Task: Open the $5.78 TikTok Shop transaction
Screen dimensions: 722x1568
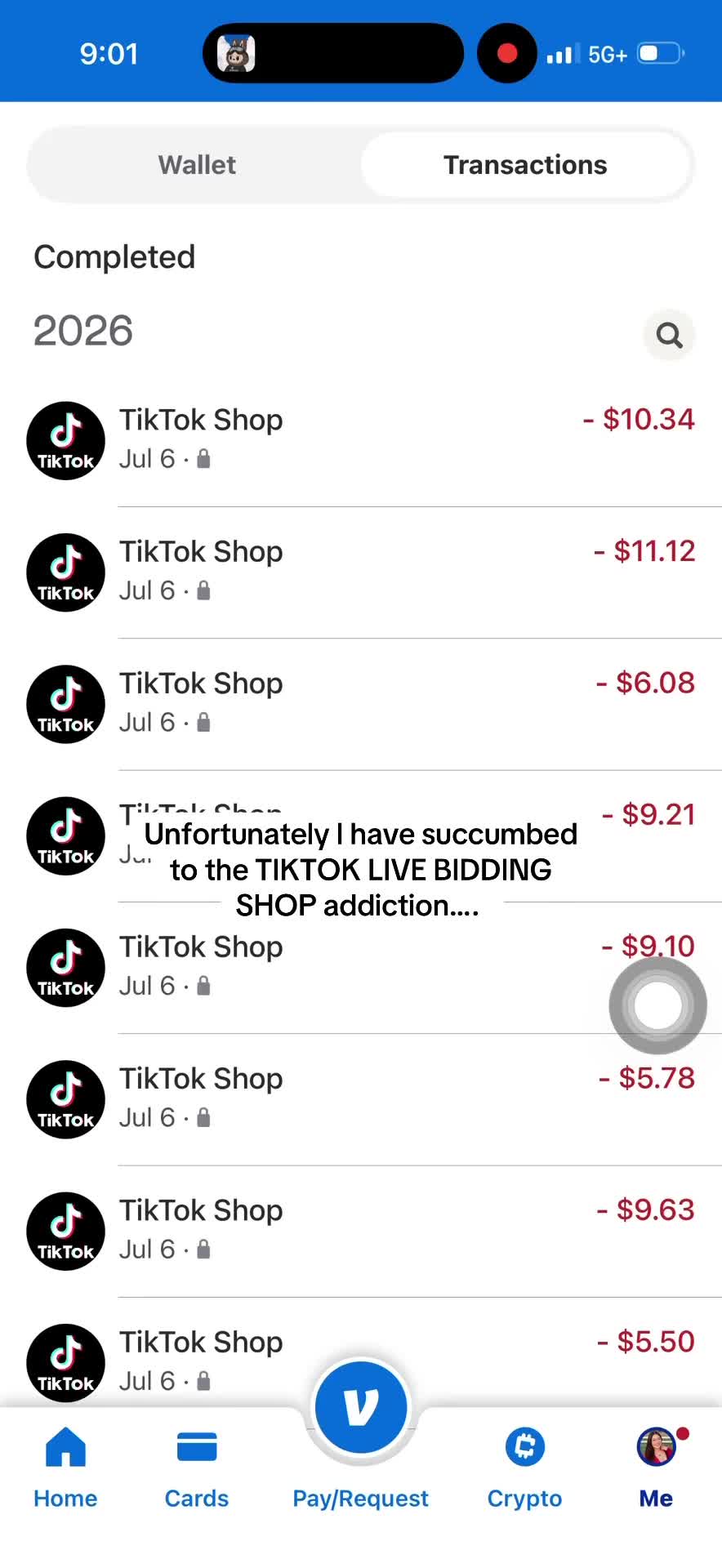Action: [x=361, y=1099]
